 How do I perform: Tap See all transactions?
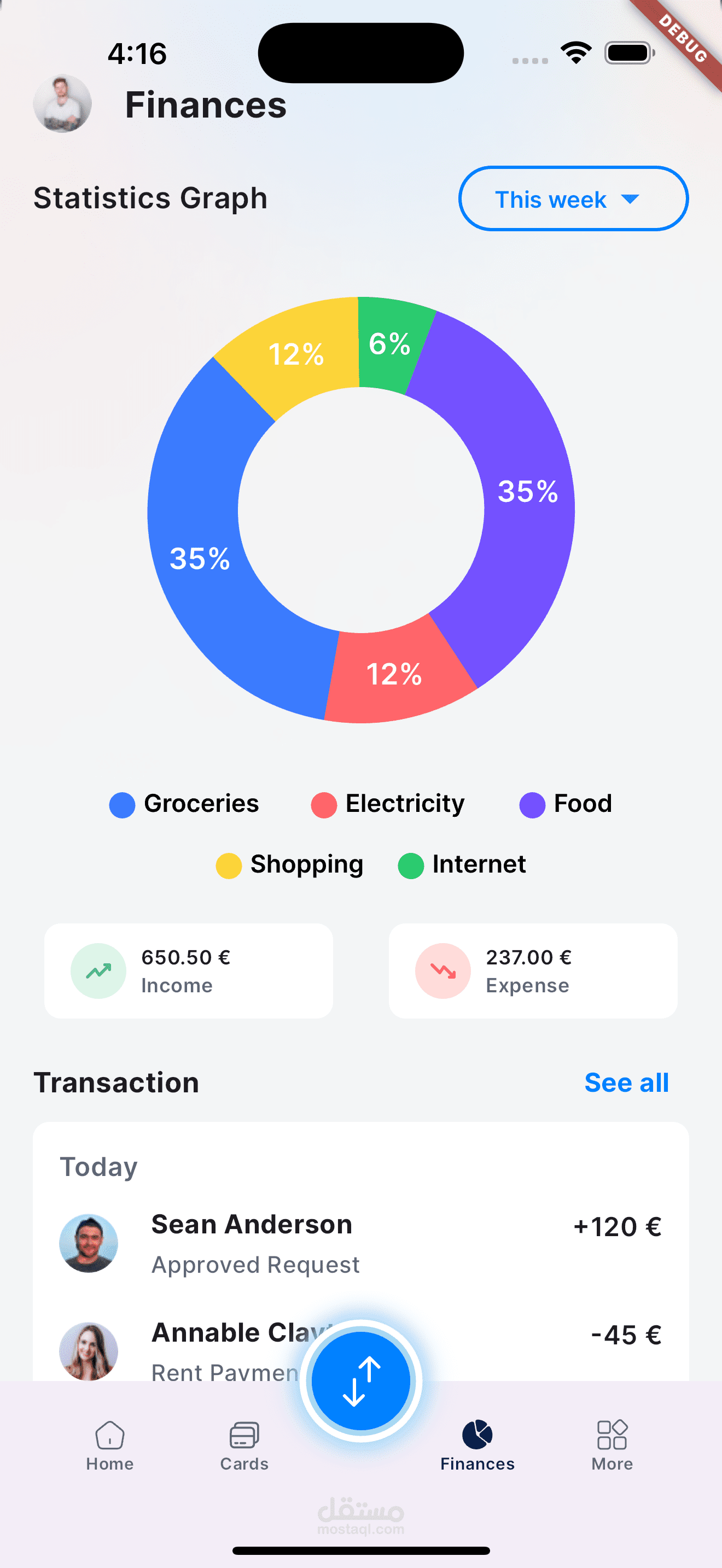click(626, 1083)
